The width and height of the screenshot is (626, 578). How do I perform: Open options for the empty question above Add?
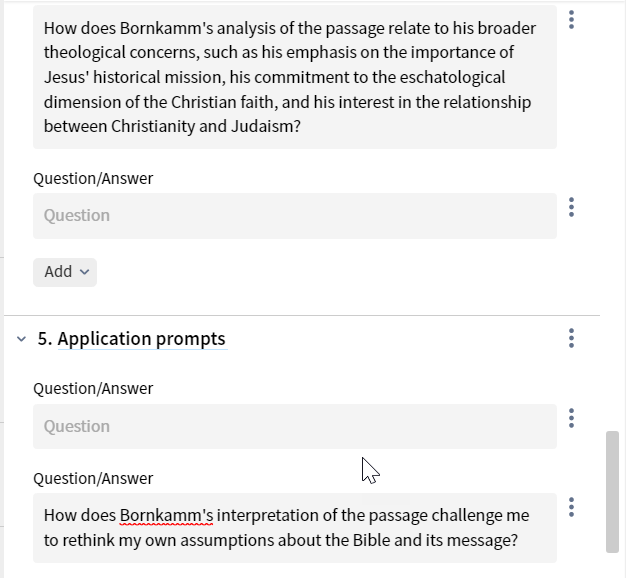click(571, 207)
